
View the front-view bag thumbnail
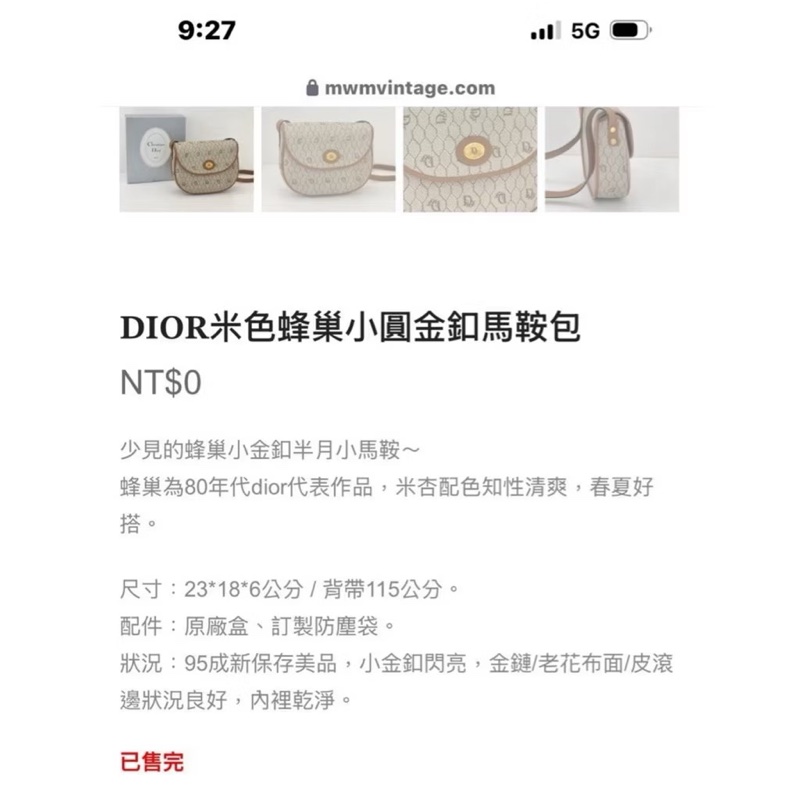pos(328,160)
